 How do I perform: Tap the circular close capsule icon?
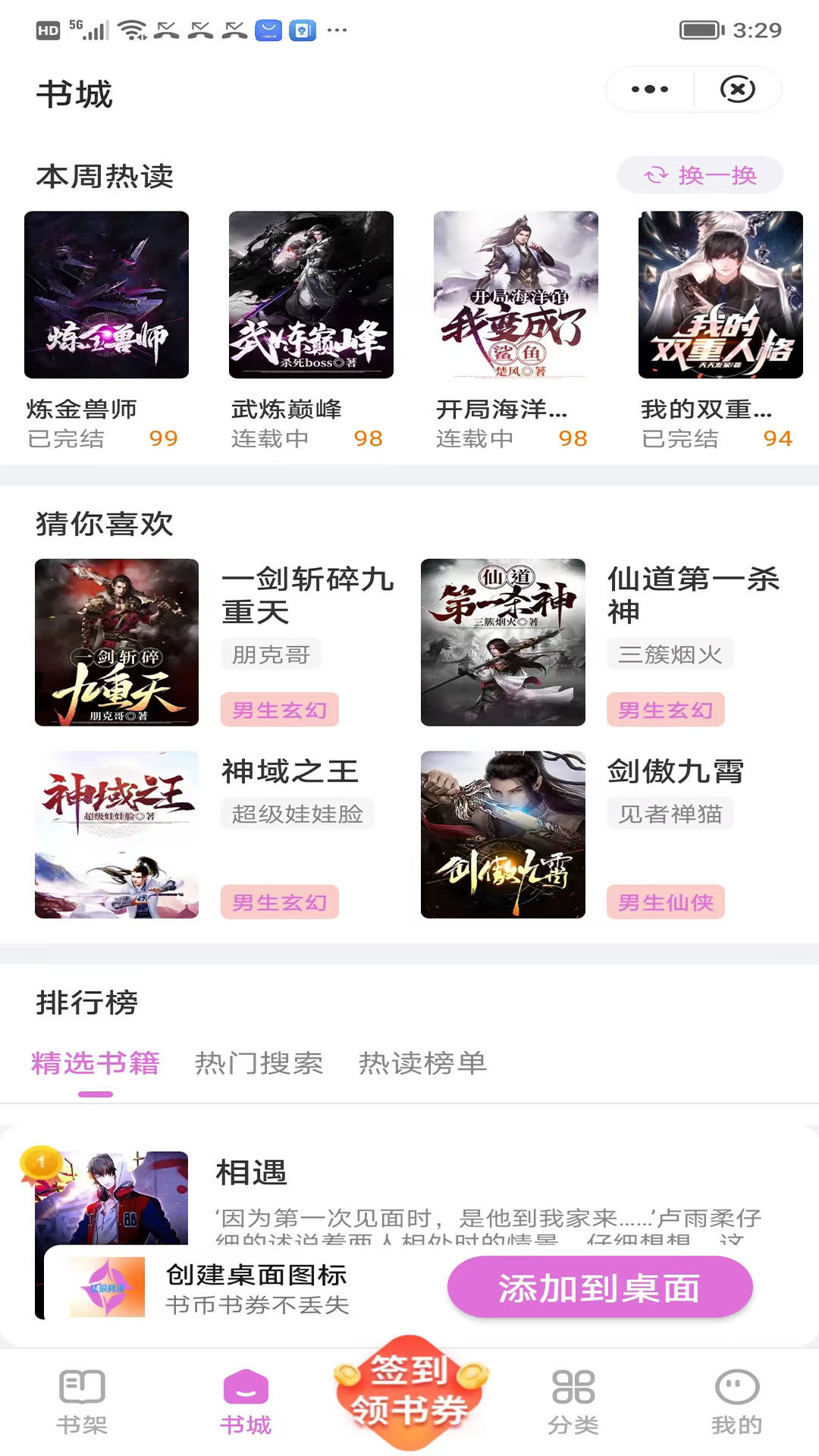tap(737, 89)
